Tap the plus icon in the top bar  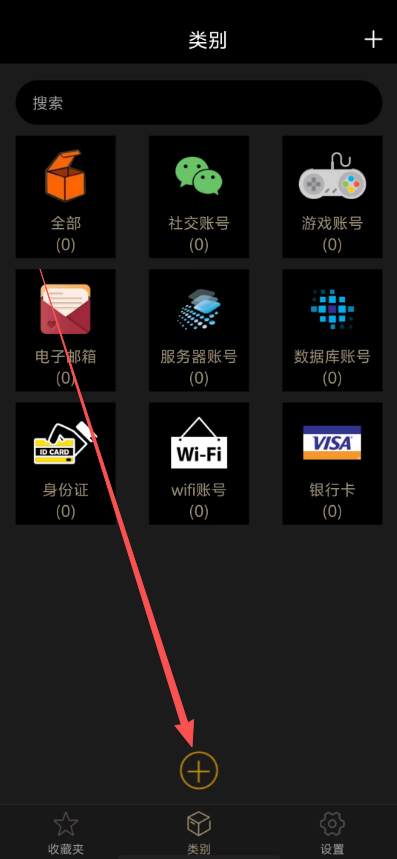click(x=373, y=39)
